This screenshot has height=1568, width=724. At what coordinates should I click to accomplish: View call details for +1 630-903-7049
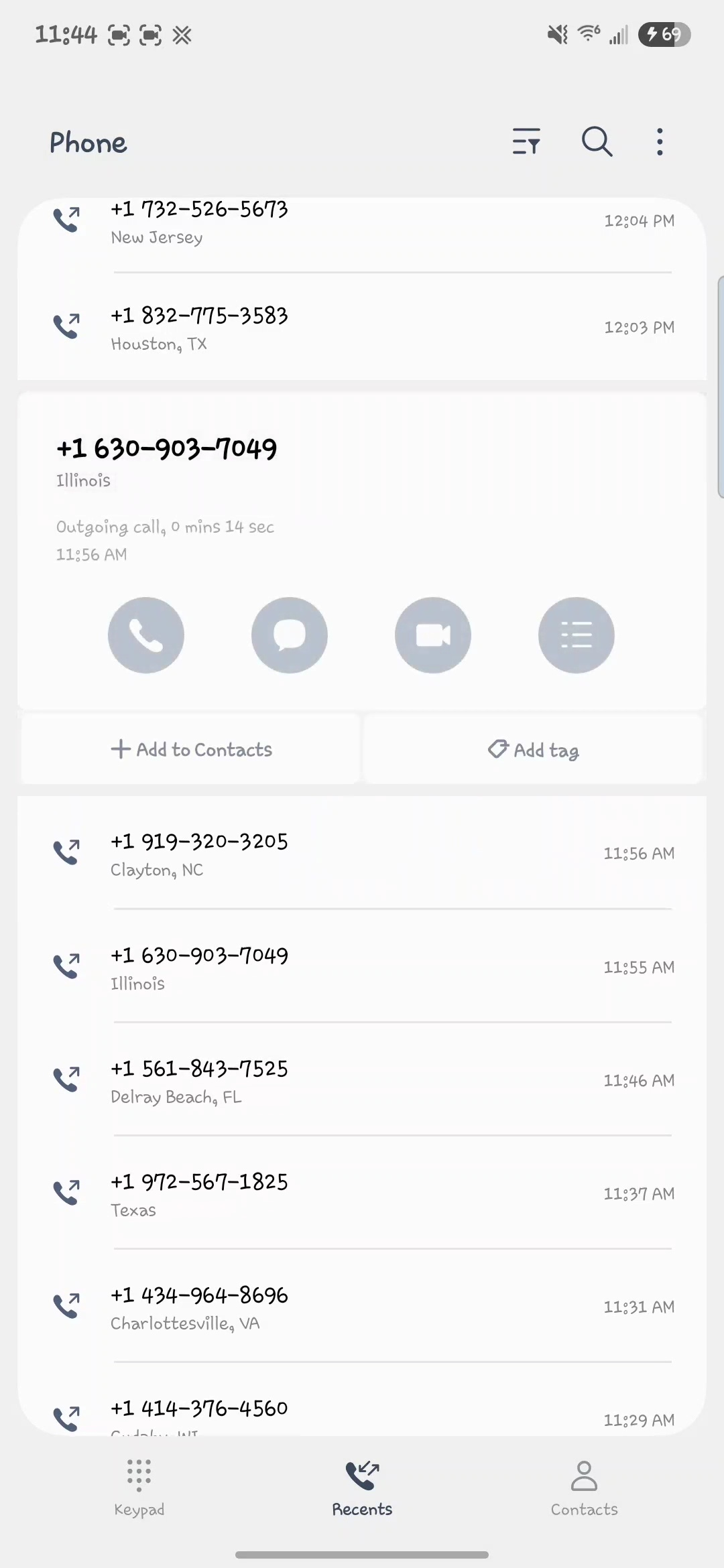577,635
